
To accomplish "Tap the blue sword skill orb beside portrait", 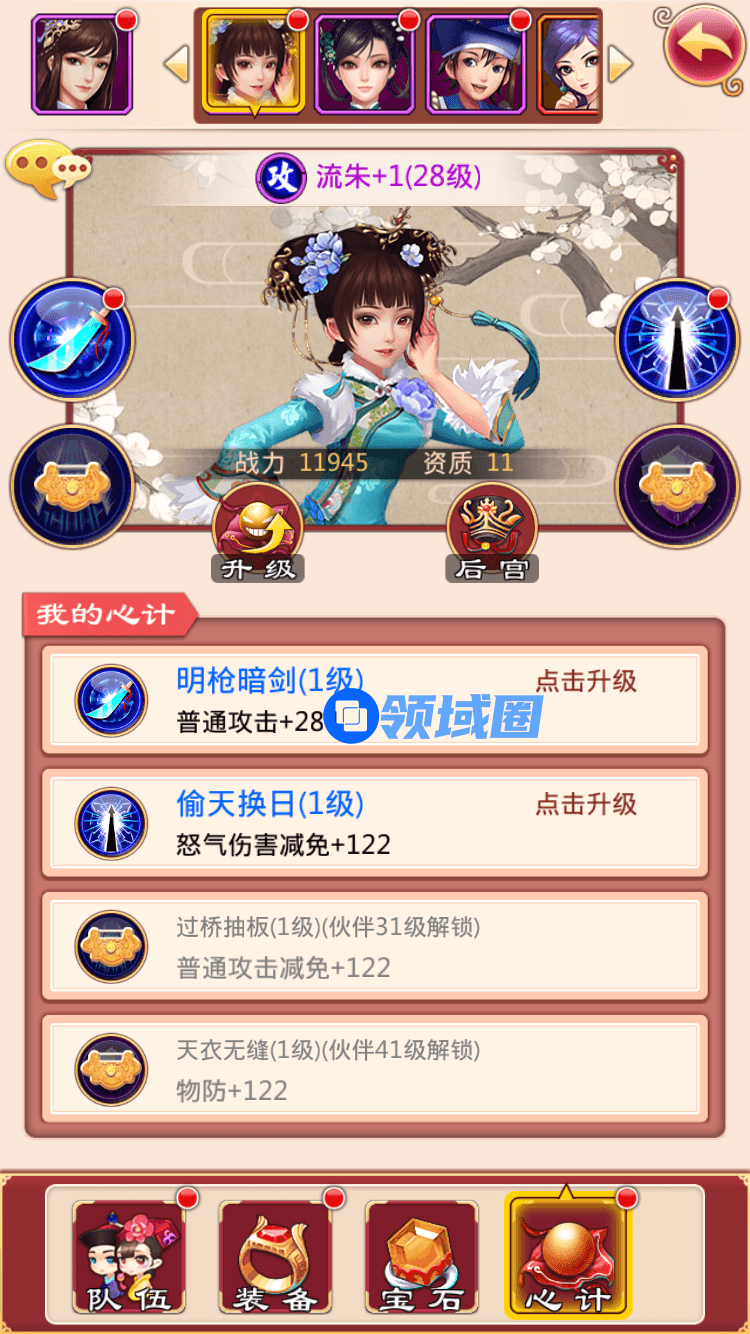I will tap(72, 340).
